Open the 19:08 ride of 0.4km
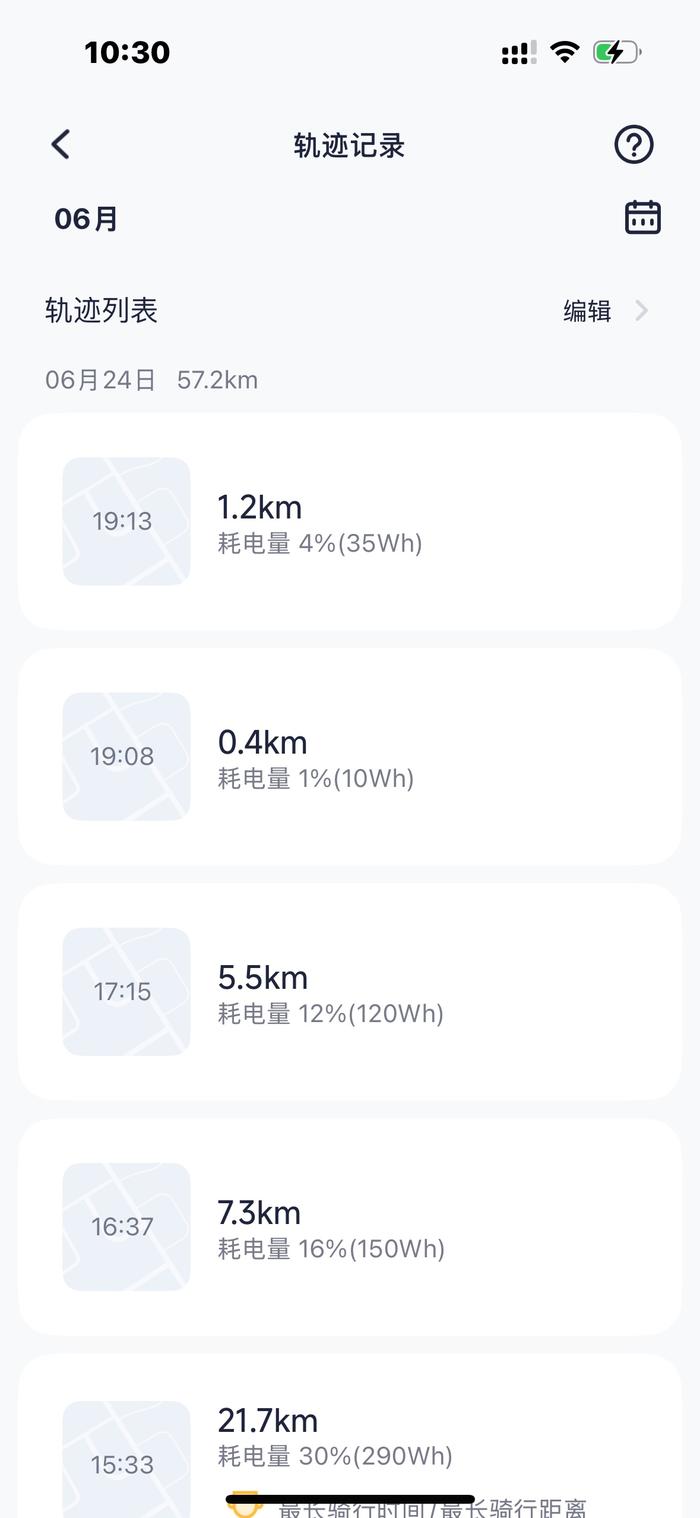 (x=350, y=756)
